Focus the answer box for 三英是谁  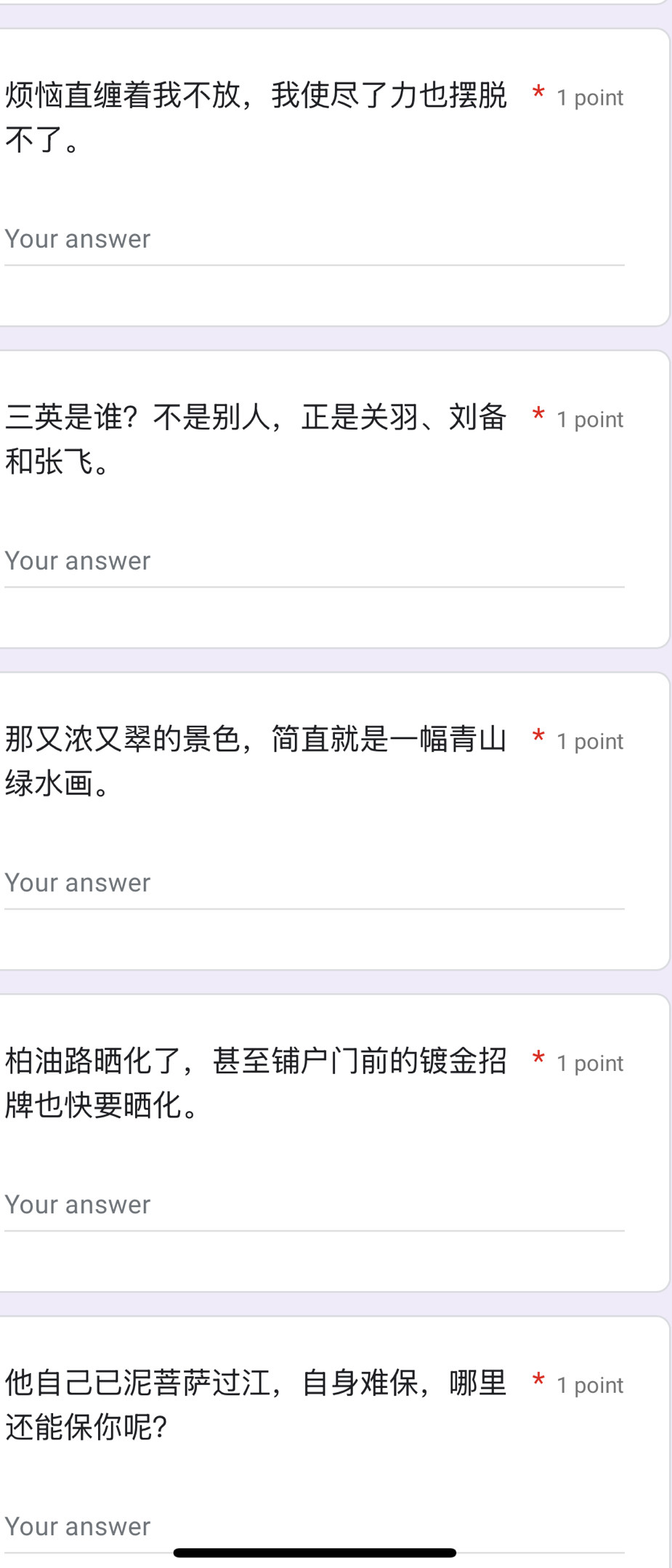[x=314, y=562]
